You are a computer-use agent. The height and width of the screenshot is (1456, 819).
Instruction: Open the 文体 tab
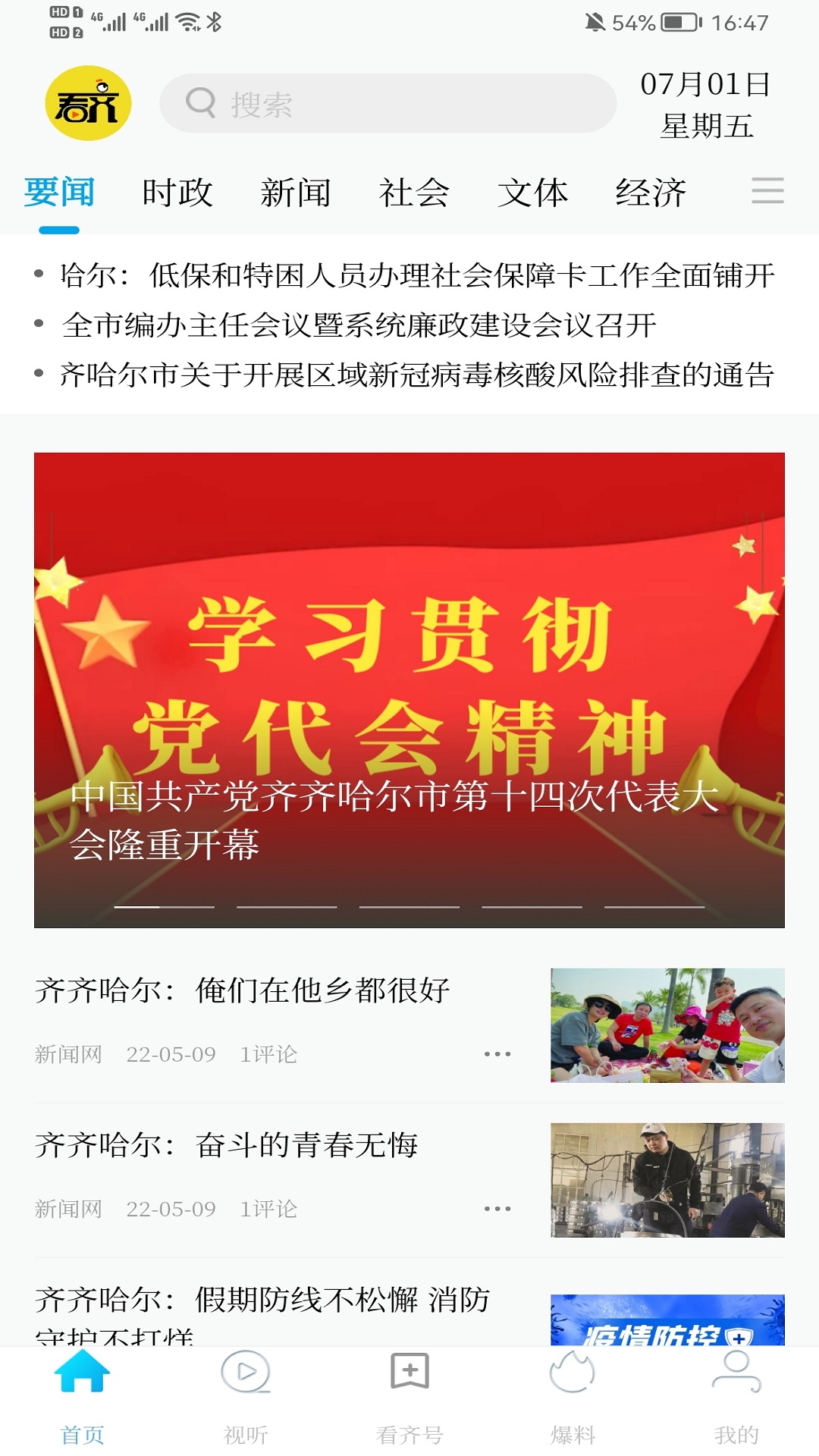click(532, 193)
